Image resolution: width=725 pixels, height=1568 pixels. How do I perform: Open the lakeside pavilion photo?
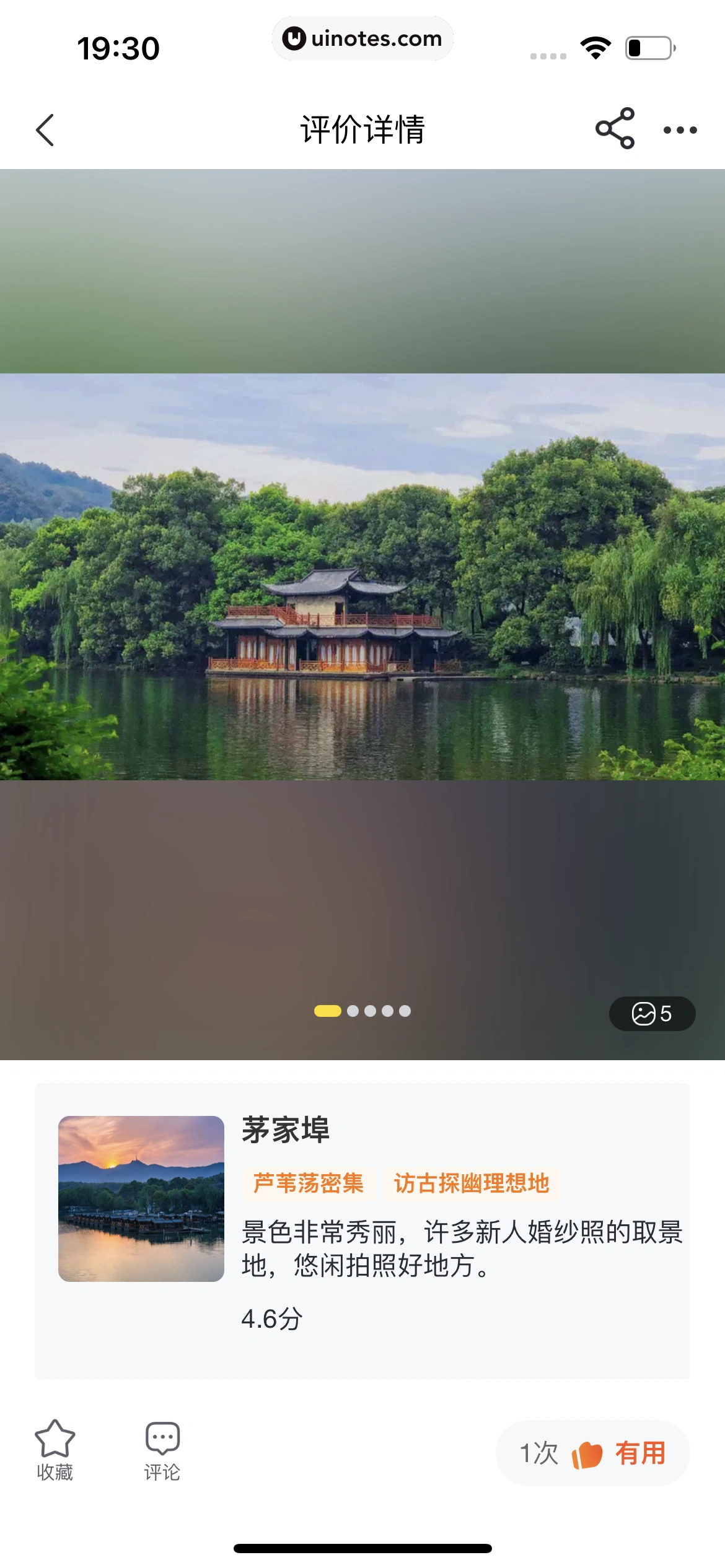(362, 576)
